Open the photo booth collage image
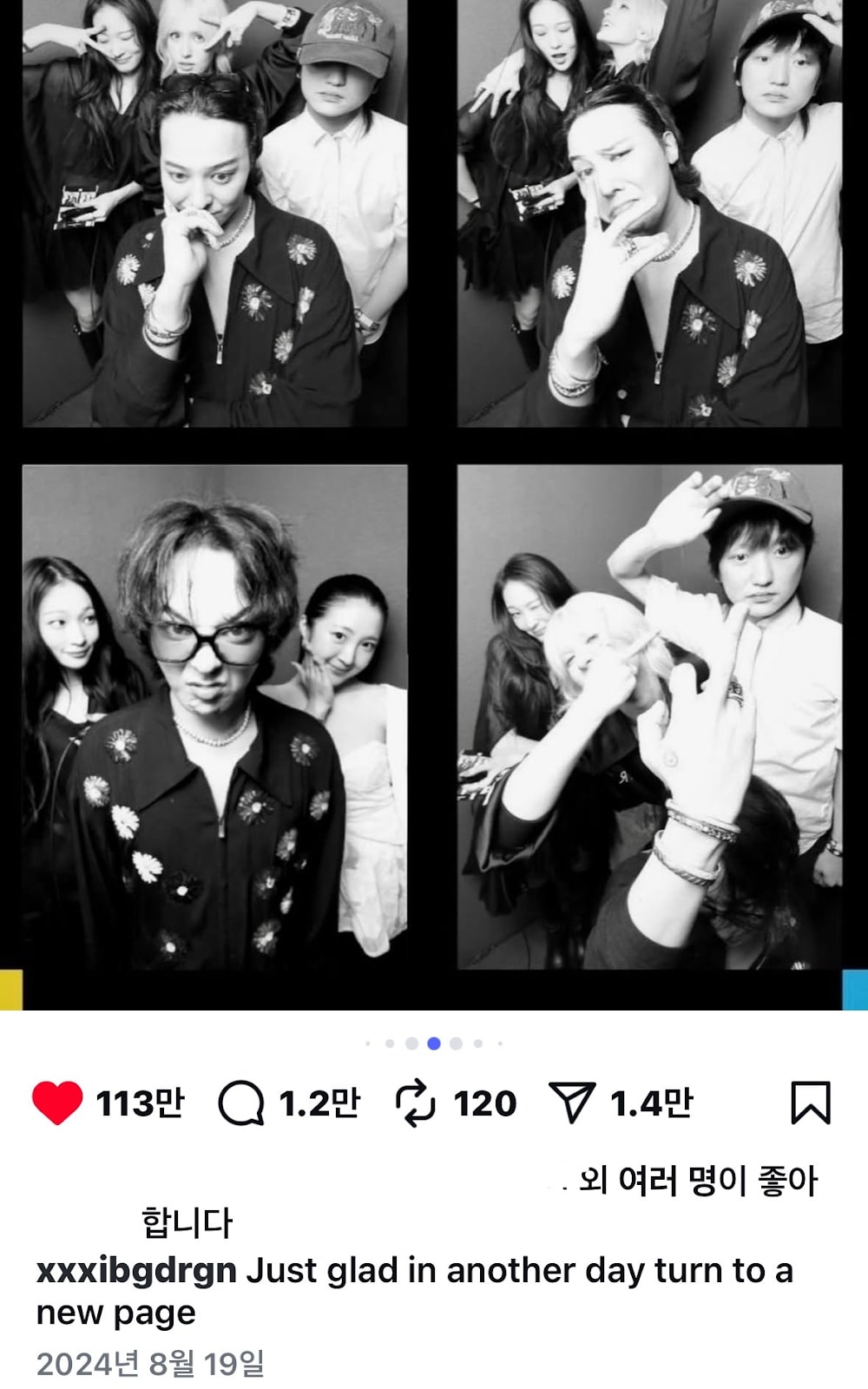Screen dimensions: 868x1389 tap(432, 504)
